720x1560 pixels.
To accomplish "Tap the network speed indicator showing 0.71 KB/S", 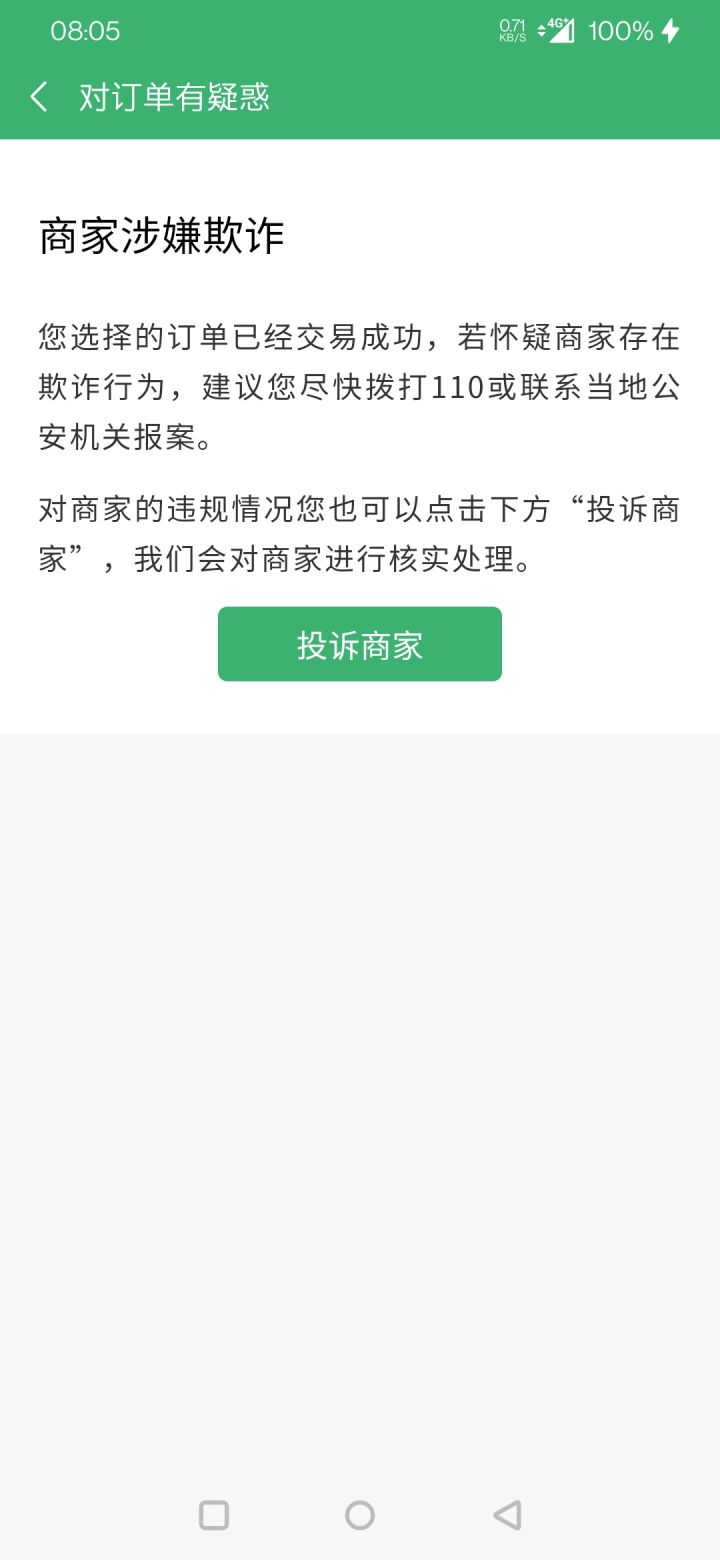I will pyautogui.click(x=512, y=31).
